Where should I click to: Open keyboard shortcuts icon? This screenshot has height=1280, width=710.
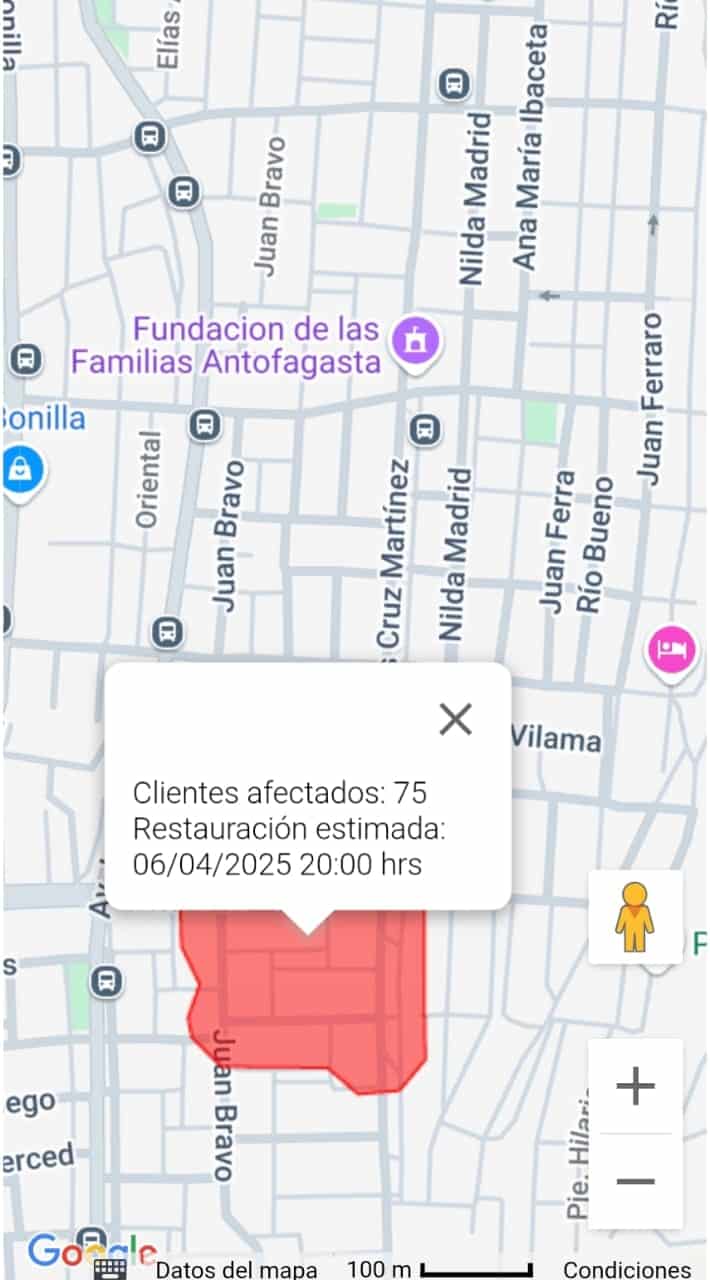coord(110,1269)
